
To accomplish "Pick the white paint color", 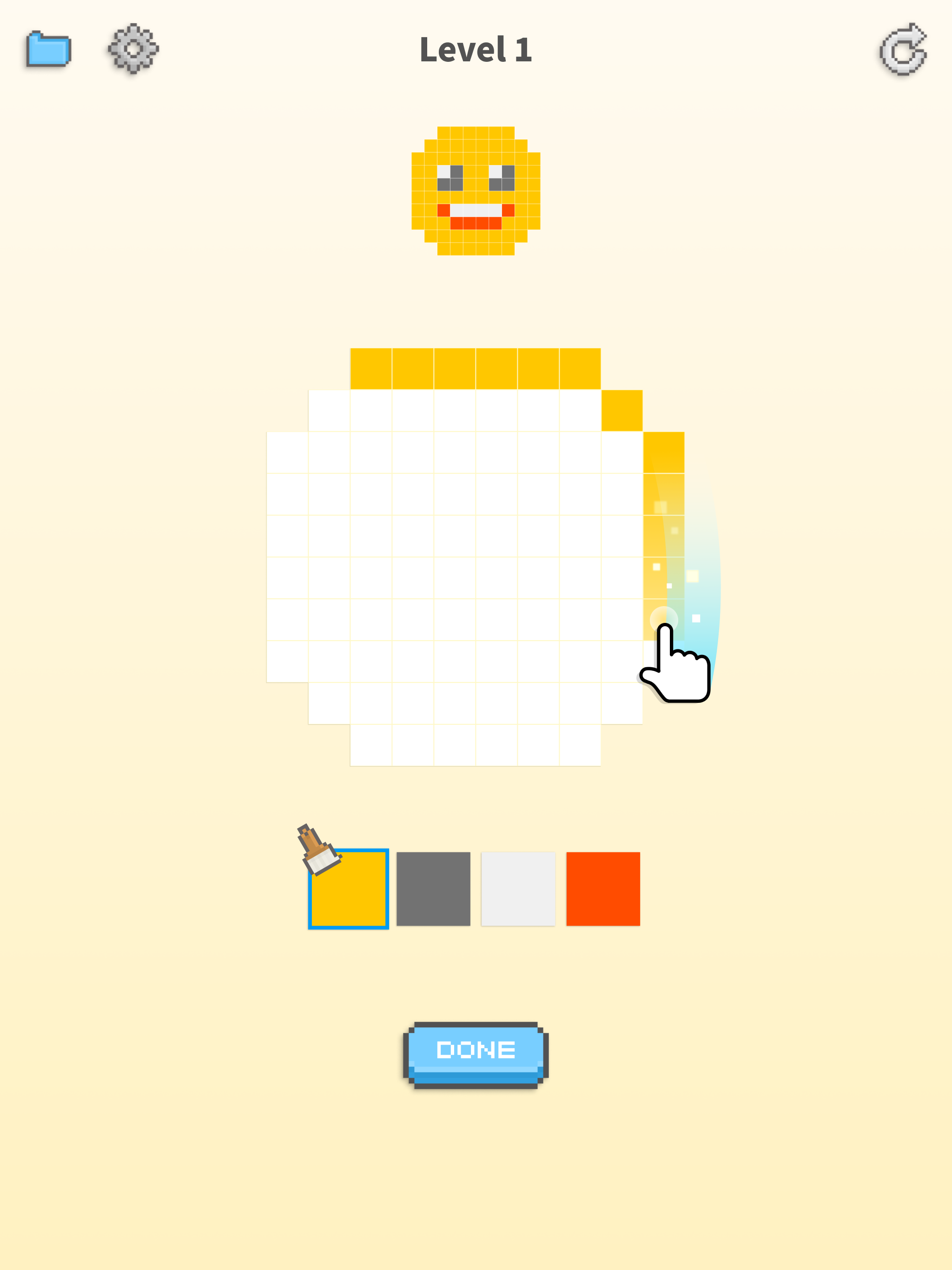I will tap(518, 888).
